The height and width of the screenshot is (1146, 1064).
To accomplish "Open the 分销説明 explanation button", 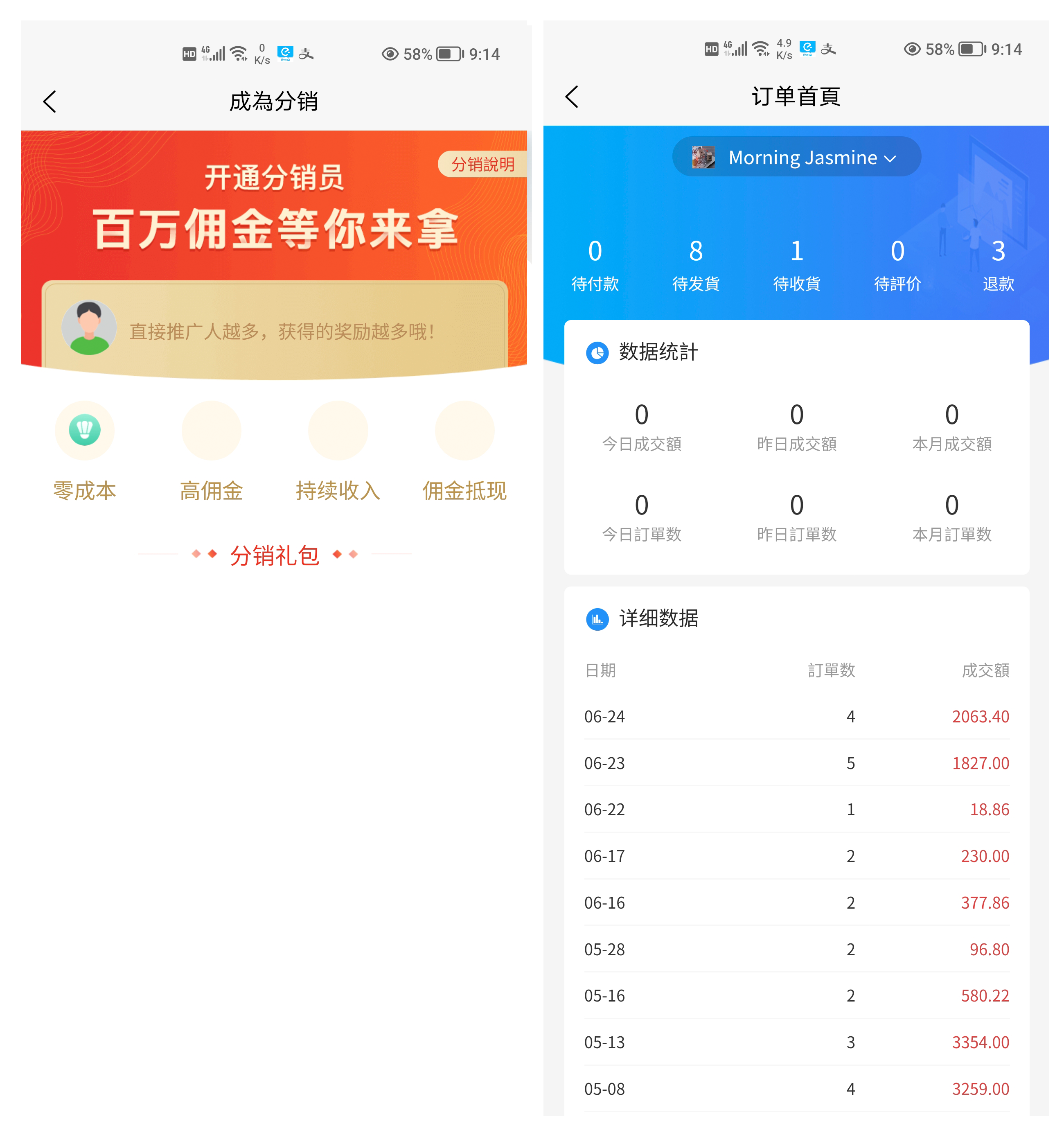I will point(482,165).
